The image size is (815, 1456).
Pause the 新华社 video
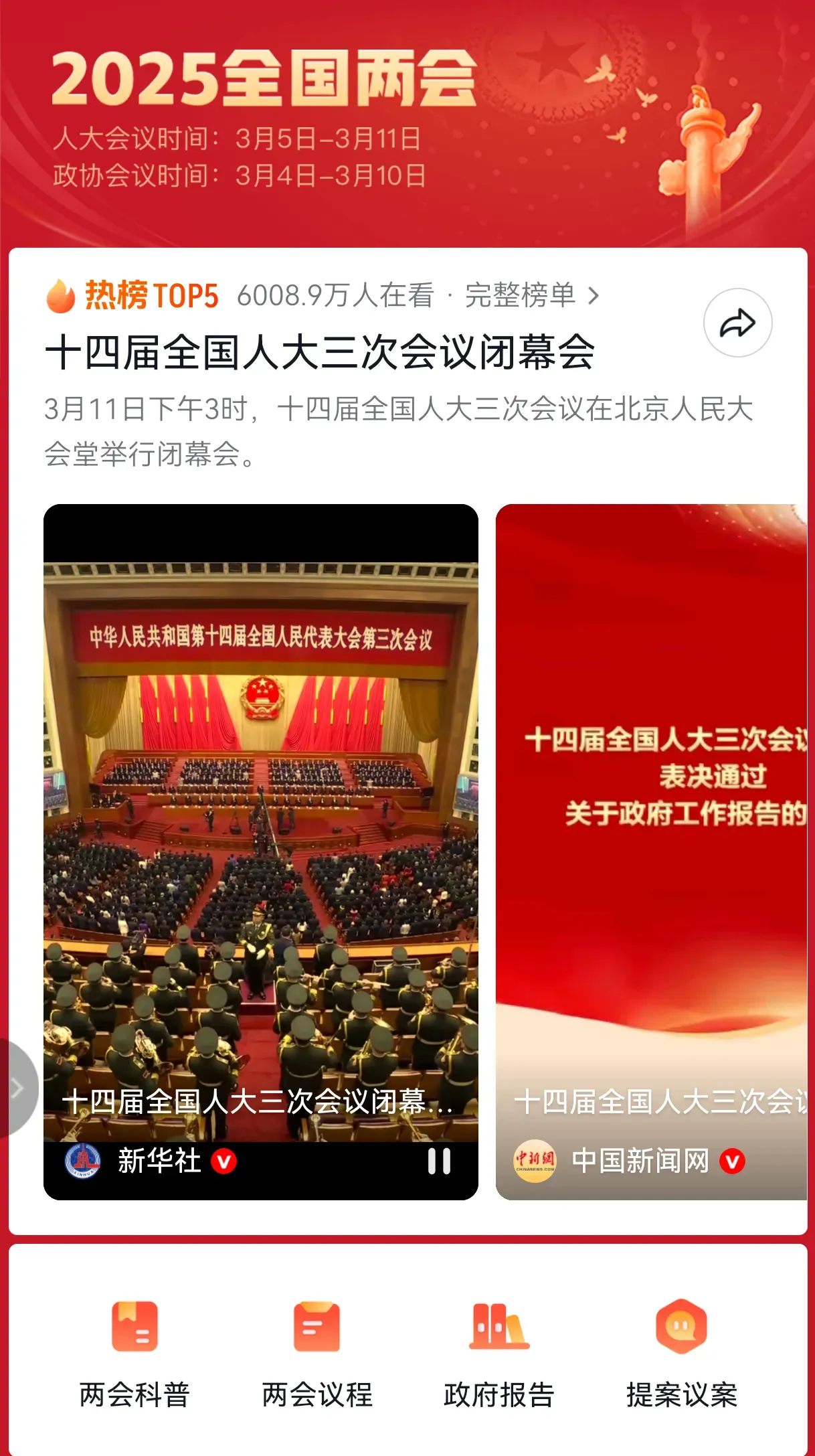pyautogui.click(x=439, y=1161)
